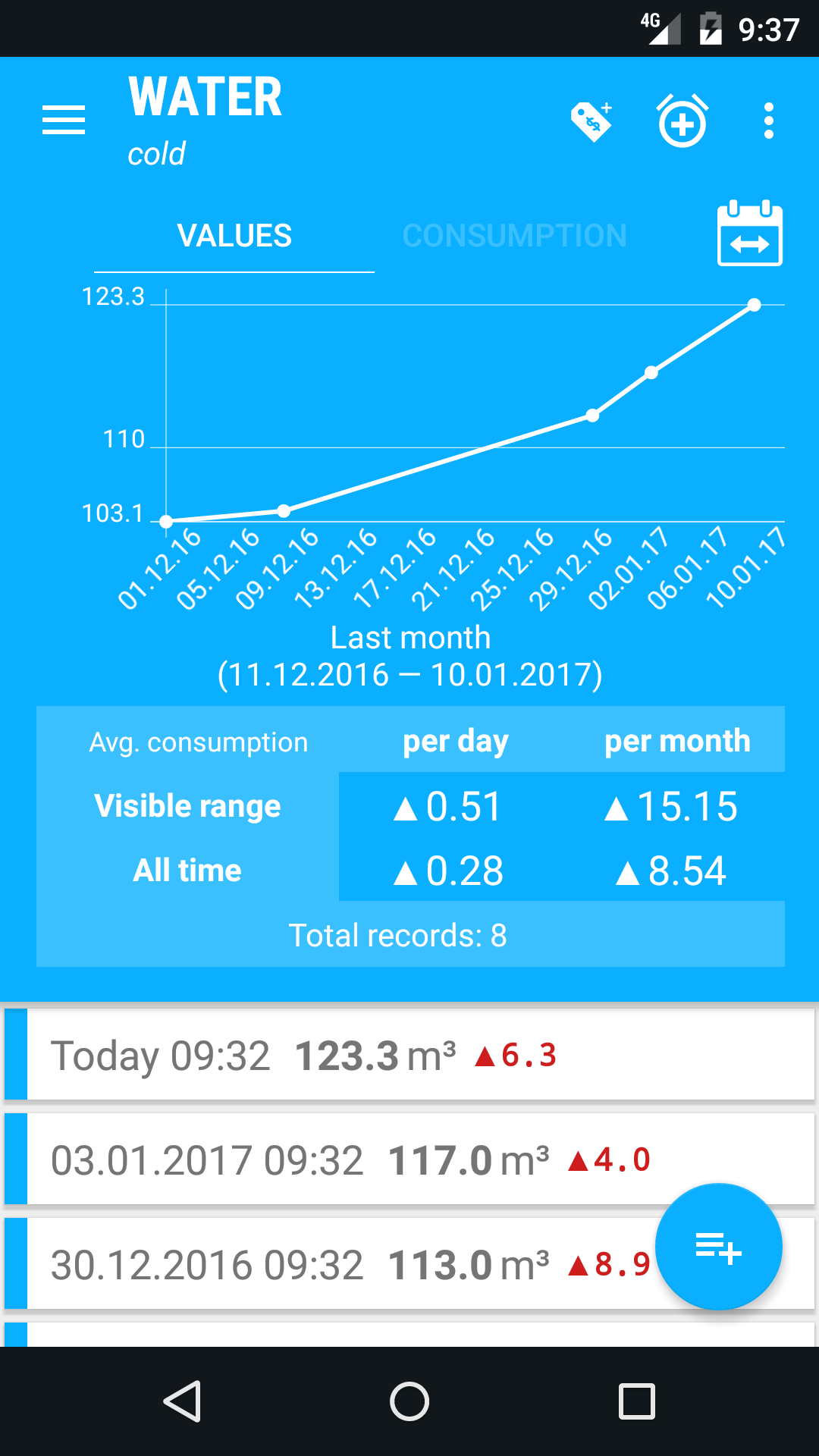The height and width of the screenshot is (1456, 819).
Task: Switch to the Consumption tab
Action: tap(514, 236)
